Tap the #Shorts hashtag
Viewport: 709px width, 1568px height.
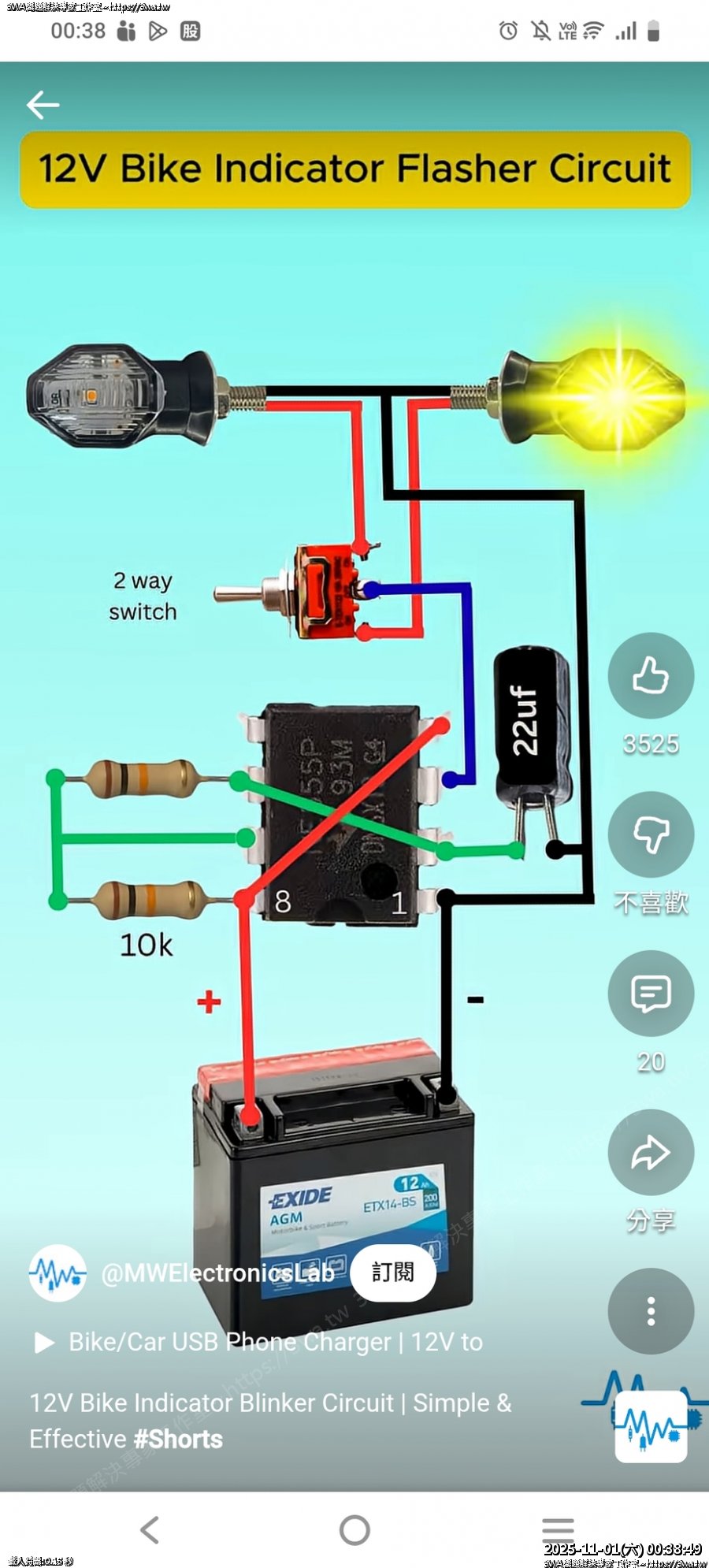178,1439
